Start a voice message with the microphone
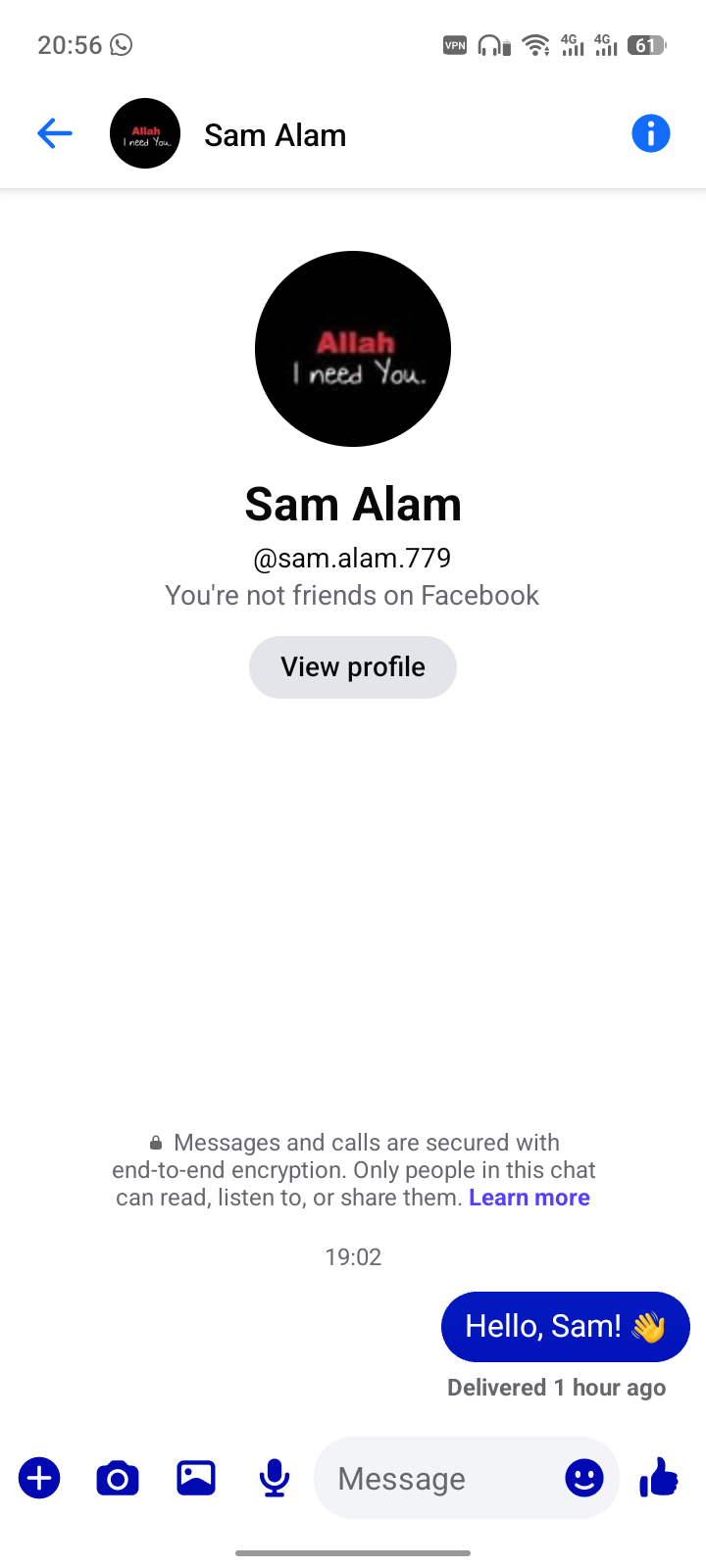706x1568 pixels. click(x=275, y=1478)
